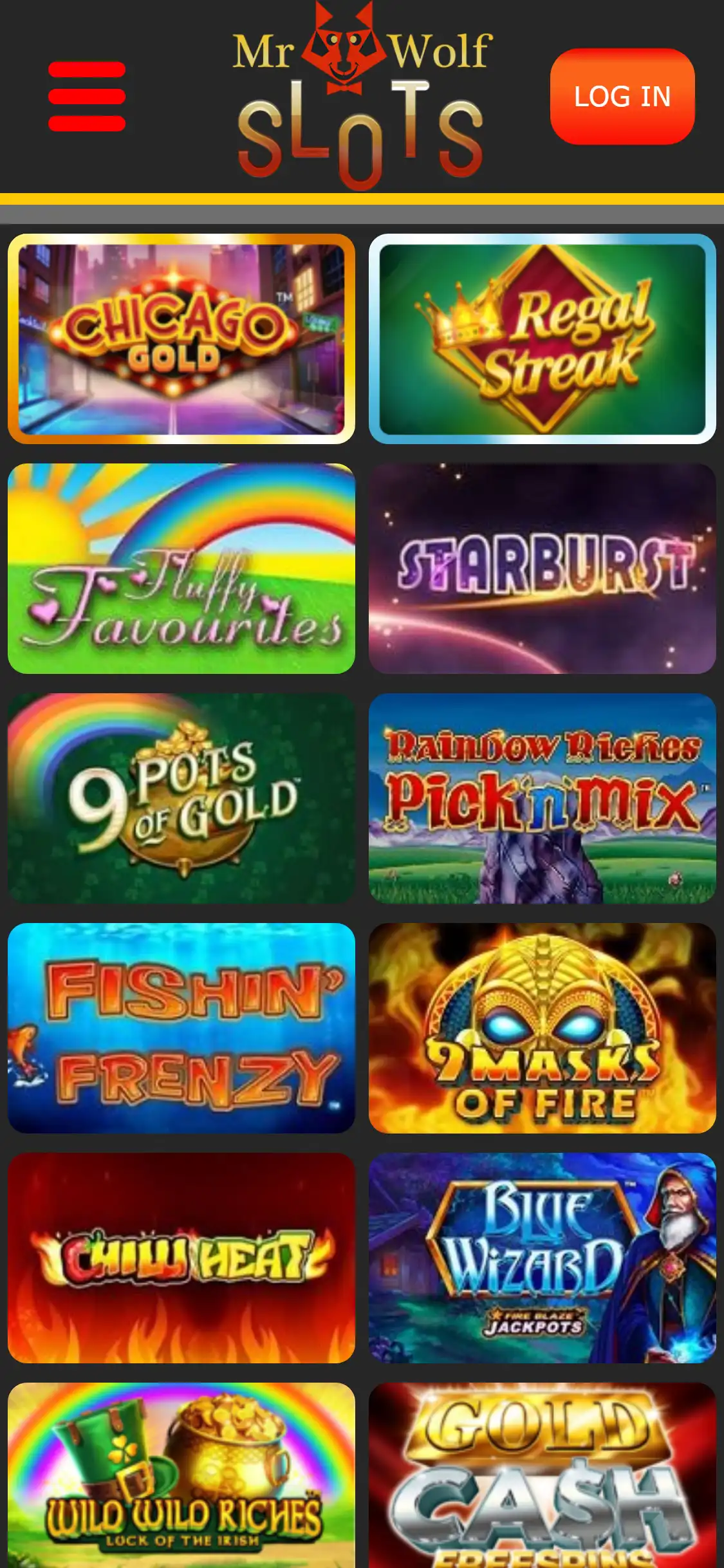This screenshot has height=1568, width=724.
Task: Open the red hamburger menu
Action: 87,97
